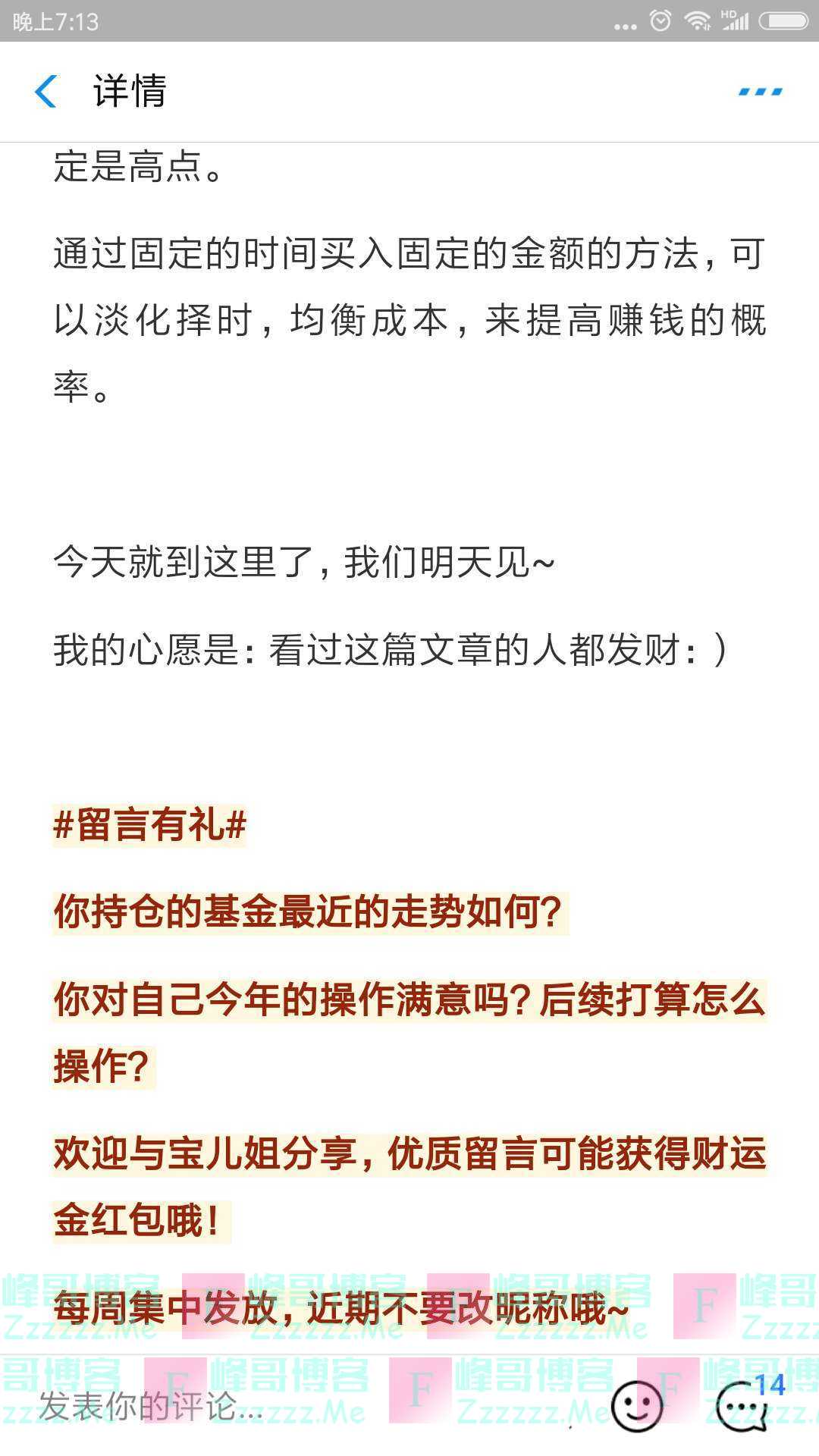Expand article options from the ellipsis control
Screen dimensions: 819x1456
click(758, 91)
